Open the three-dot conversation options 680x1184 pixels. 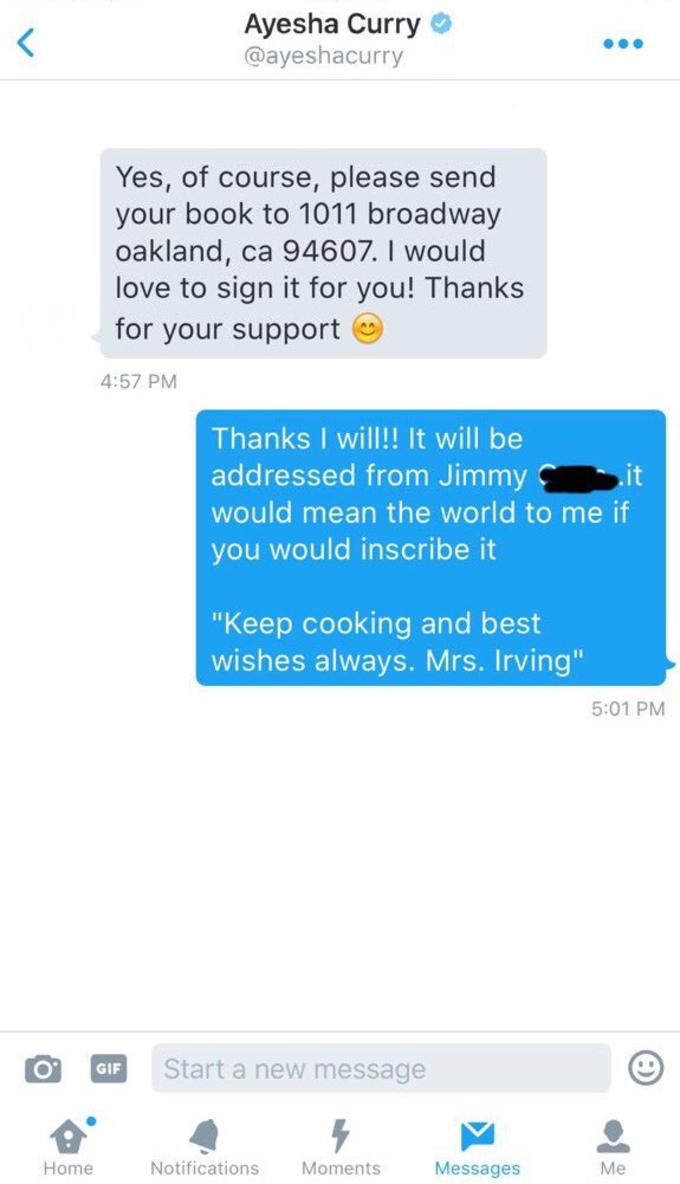tap(623, 44)
